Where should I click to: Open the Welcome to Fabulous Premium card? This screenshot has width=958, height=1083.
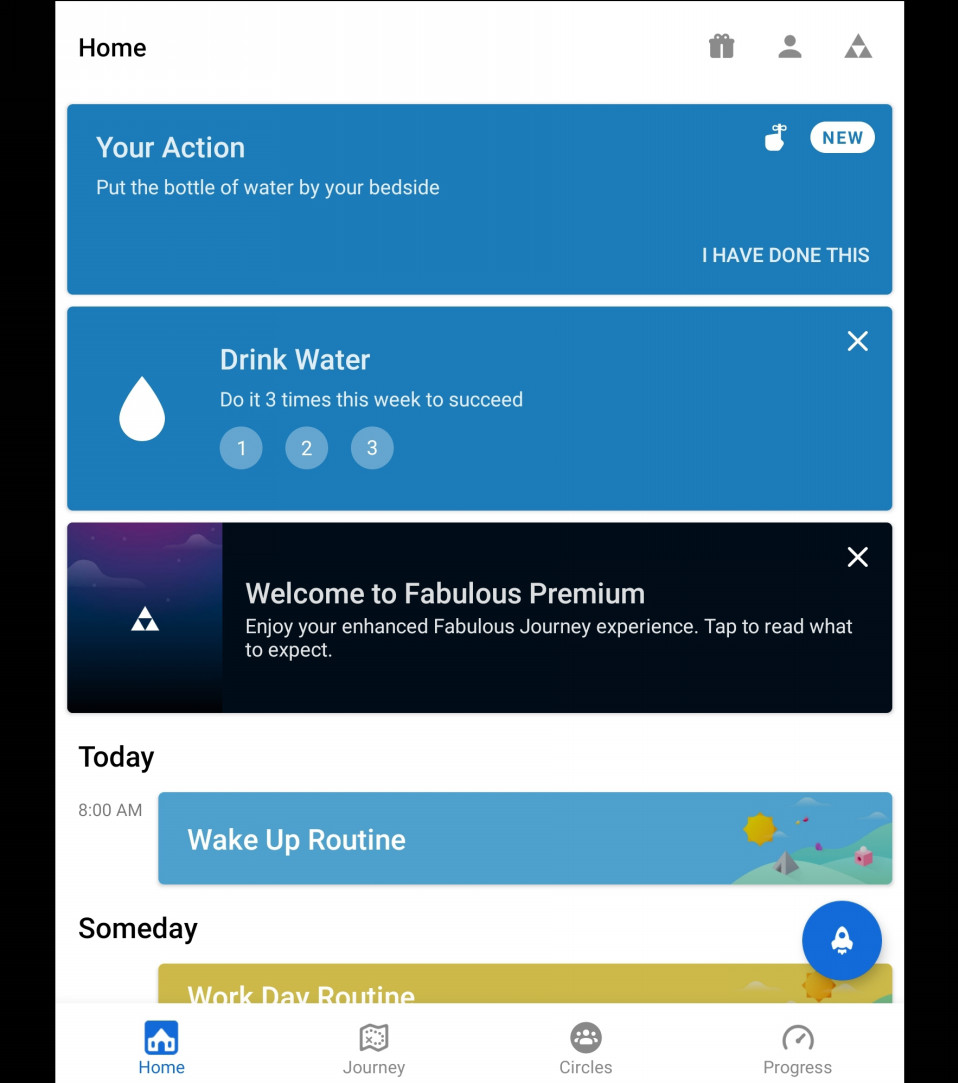point(548,620)
